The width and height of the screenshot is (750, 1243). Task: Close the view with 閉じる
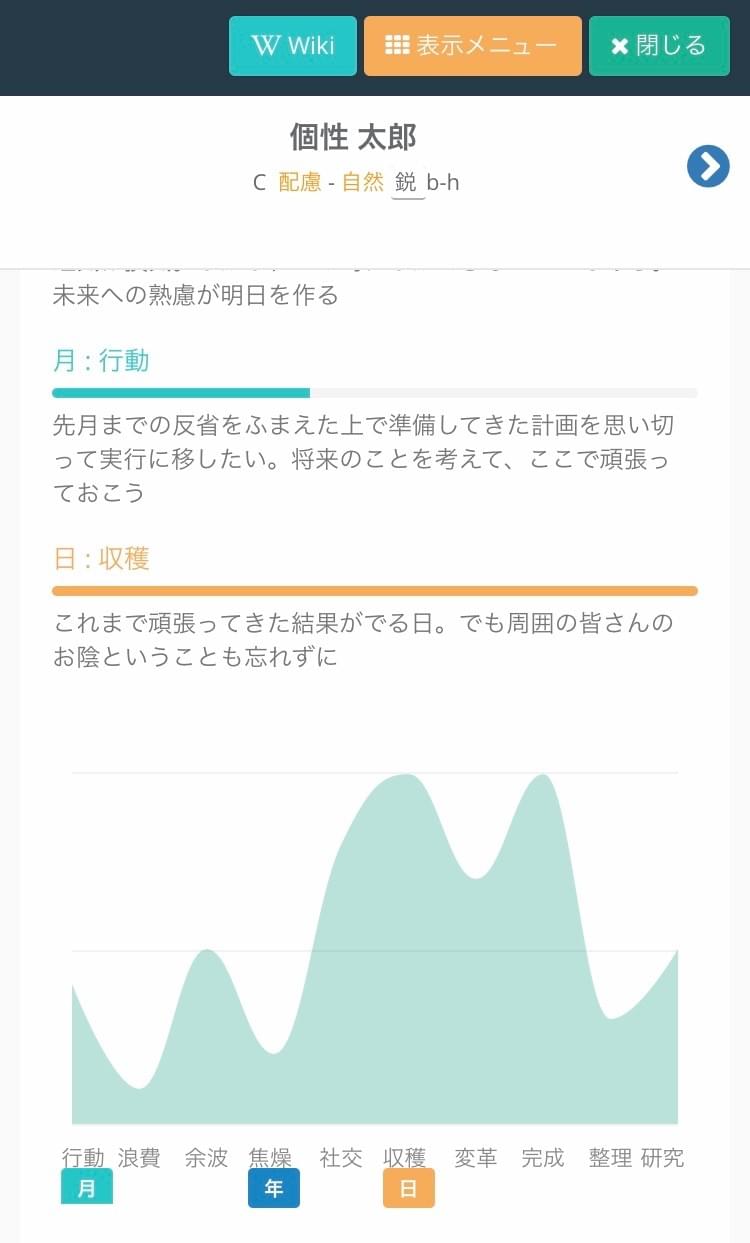coord(658,46)
